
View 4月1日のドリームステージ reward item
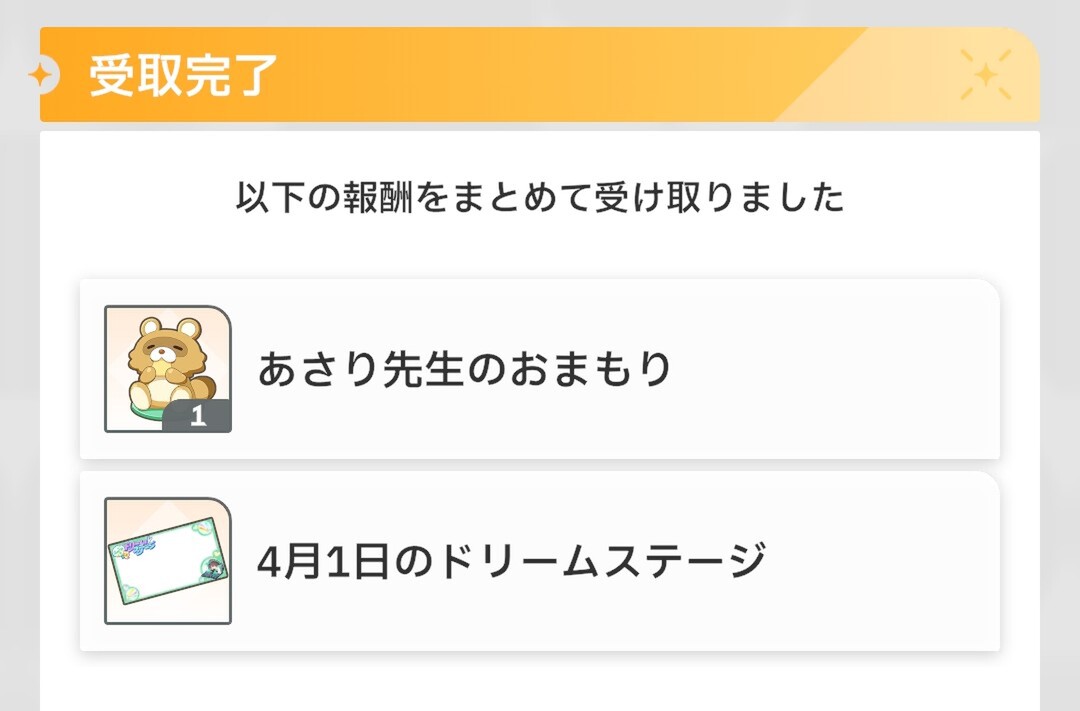[x=168, y=561]
